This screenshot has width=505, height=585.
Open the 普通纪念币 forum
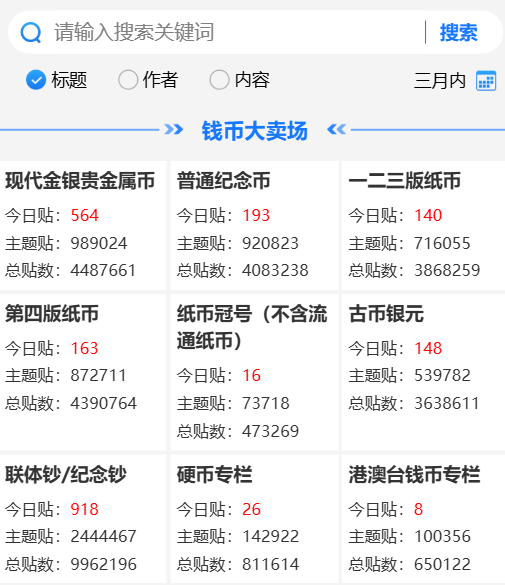tap(254, 225)
